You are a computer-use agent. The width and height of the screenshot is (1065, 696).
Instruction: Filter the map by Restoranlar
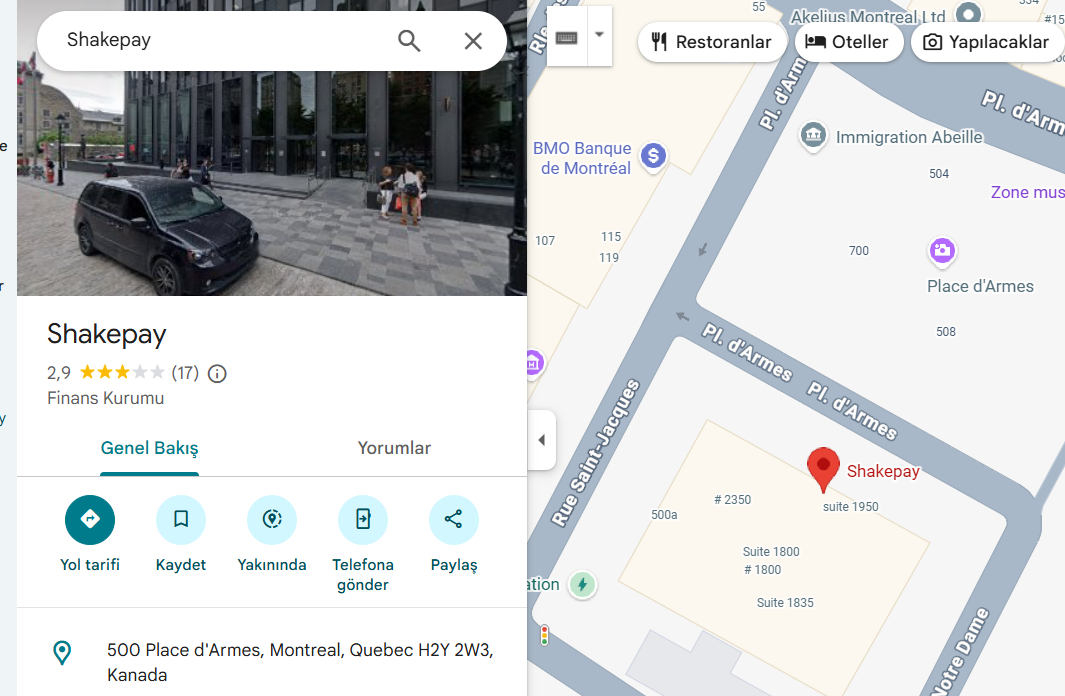pos(712,42)
